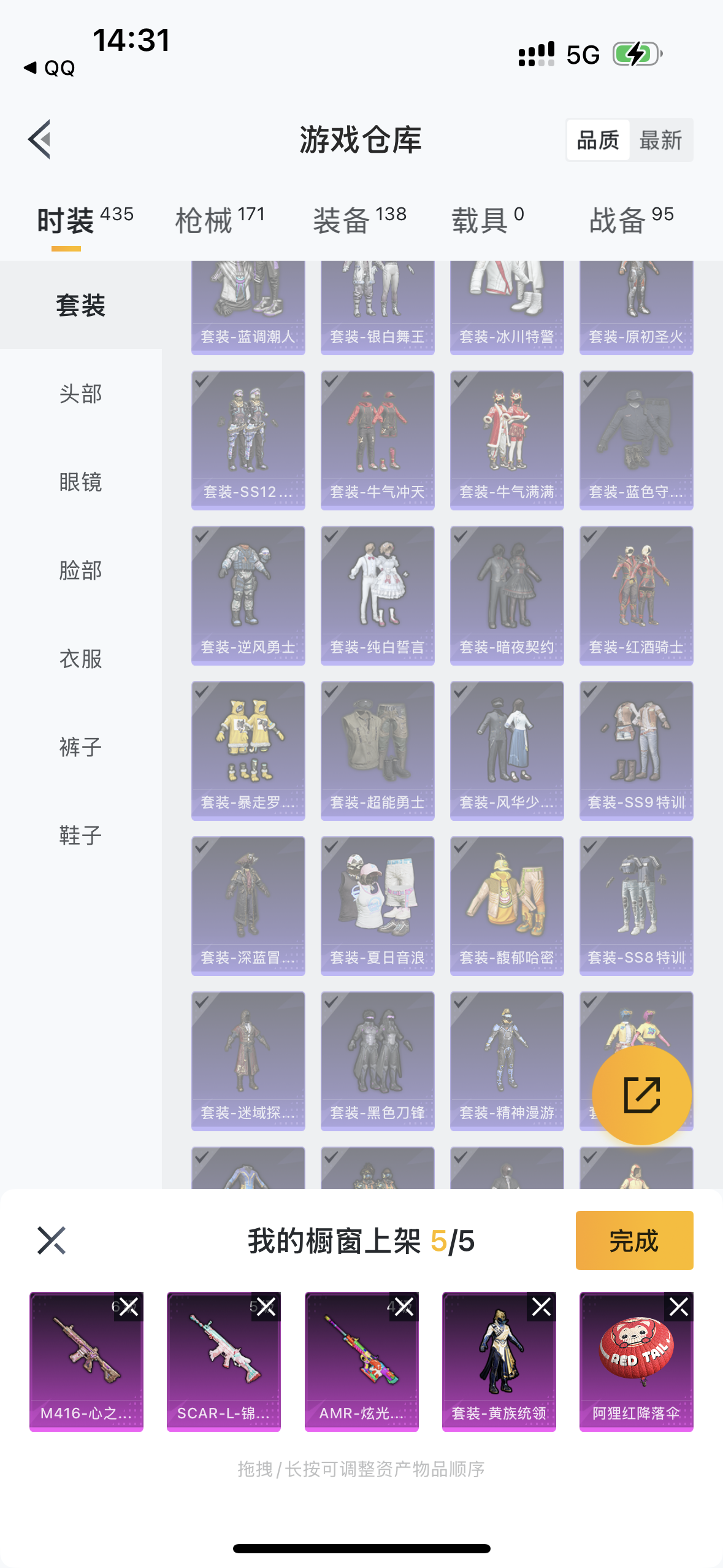Select the 套装-夏日音浪 item
Viewport: 723px width, 1568px height.
[377, 905]
